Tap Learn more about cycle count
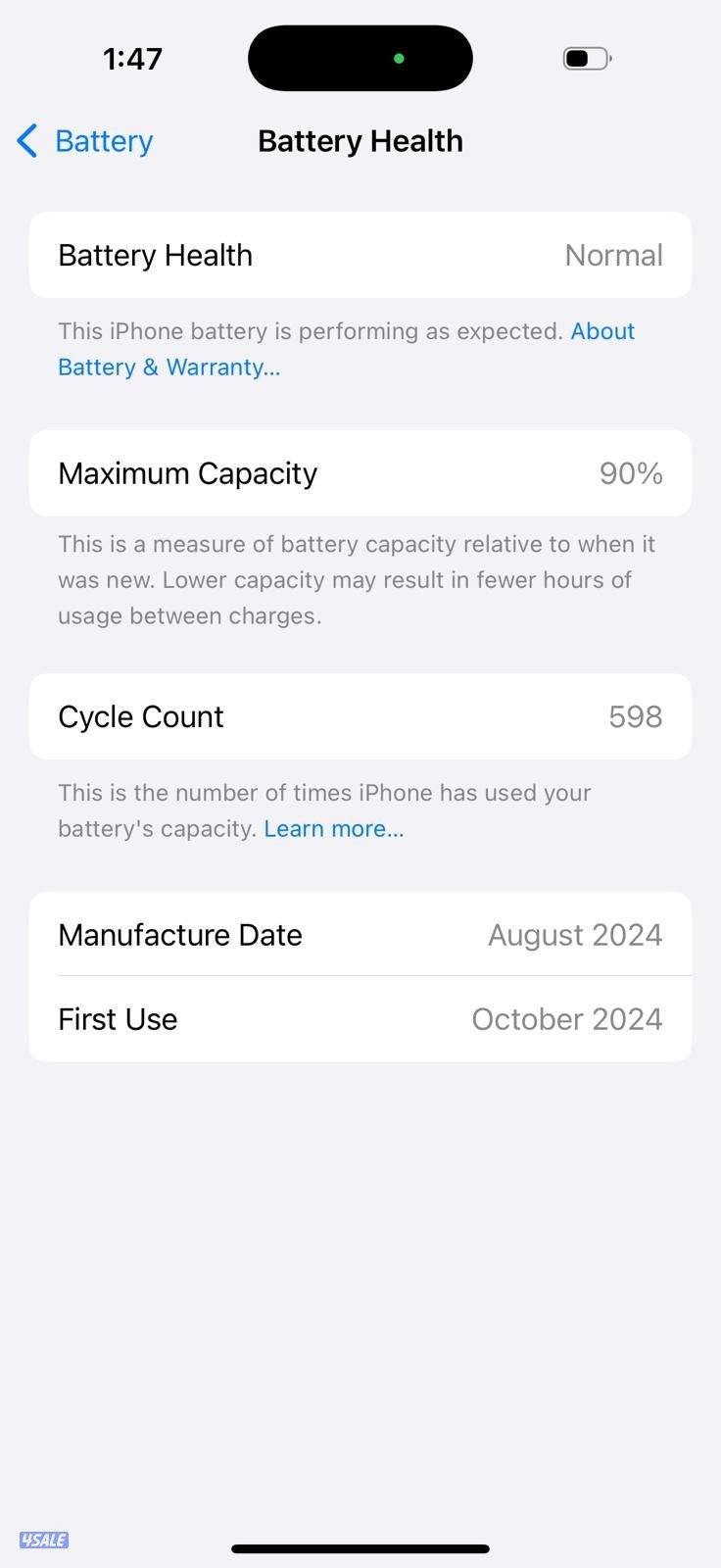 [x=333, y=828]
